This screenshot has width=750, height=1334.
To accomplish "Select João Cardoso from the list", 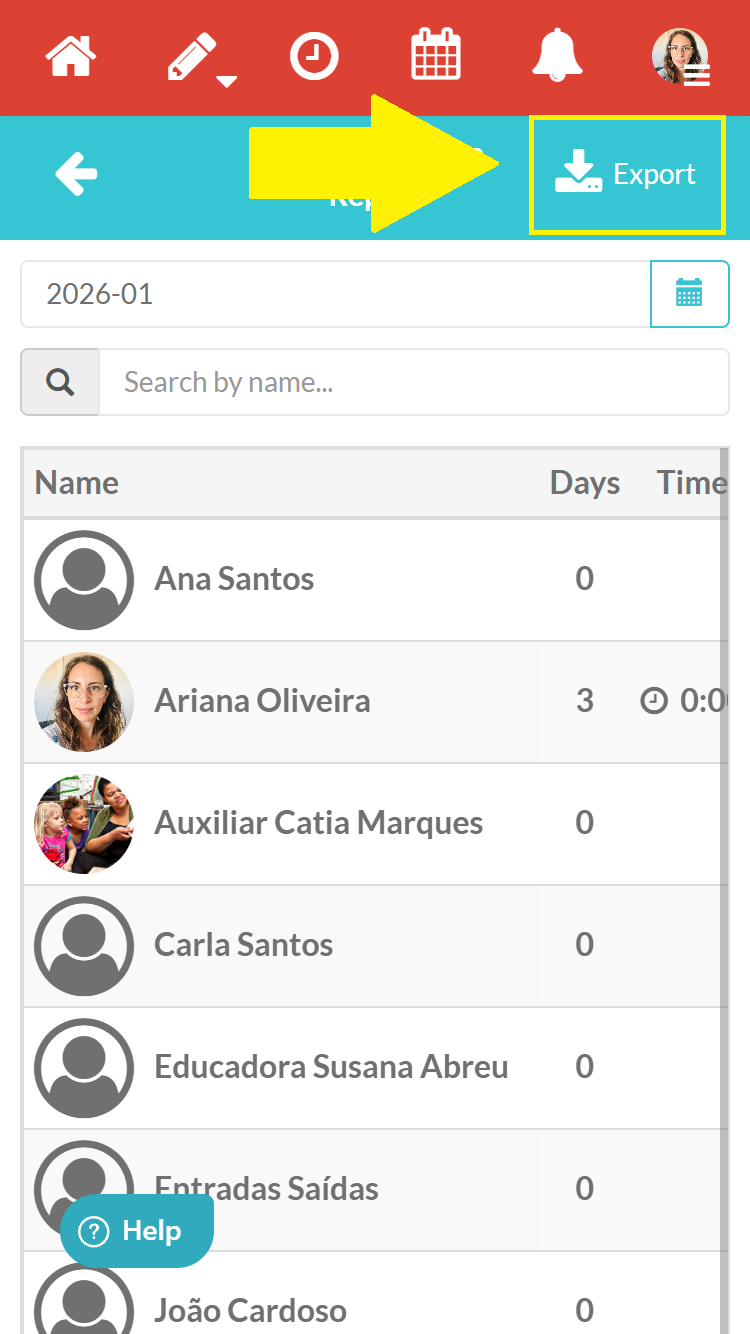I will [250, 1310].
